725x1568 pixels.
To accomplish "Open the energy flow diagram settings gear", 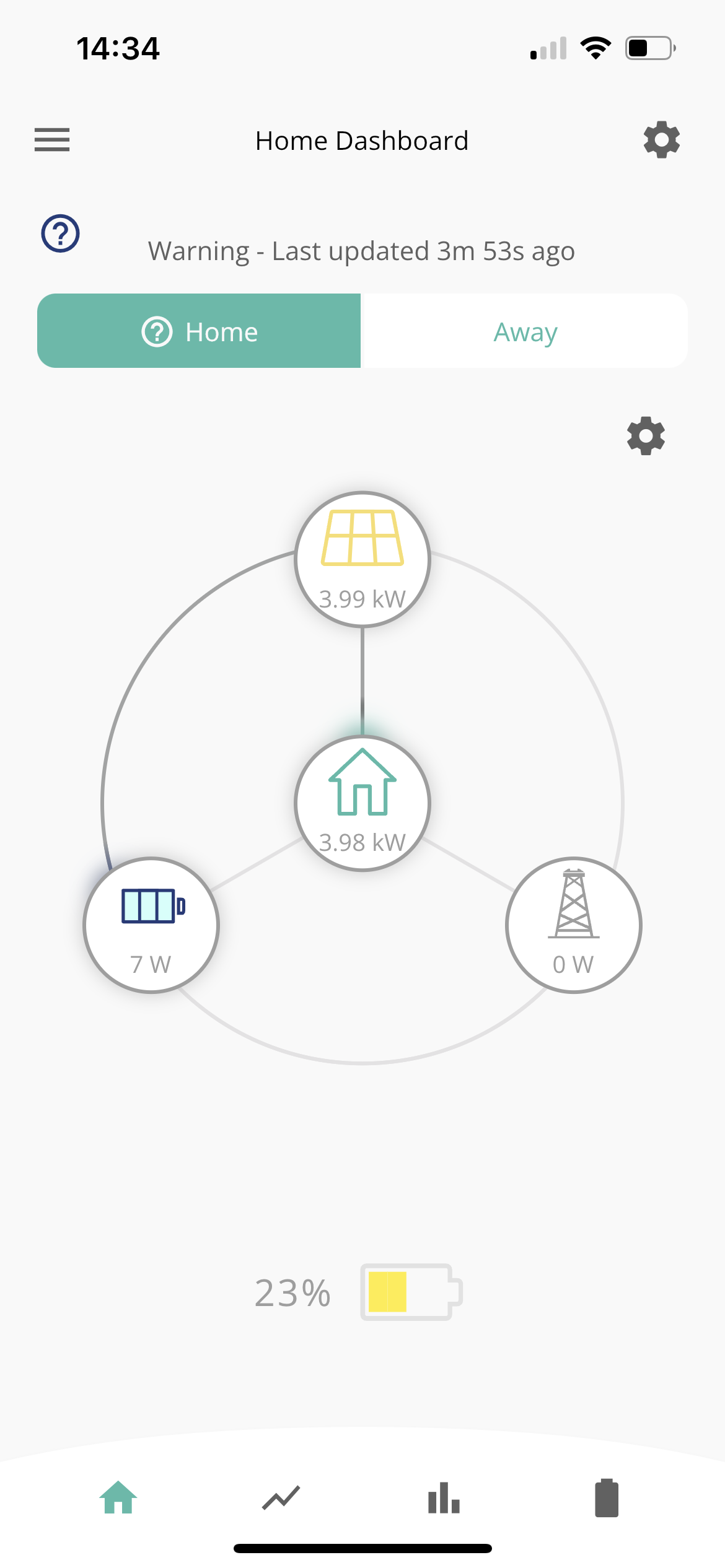I will (x=646, y=436).
